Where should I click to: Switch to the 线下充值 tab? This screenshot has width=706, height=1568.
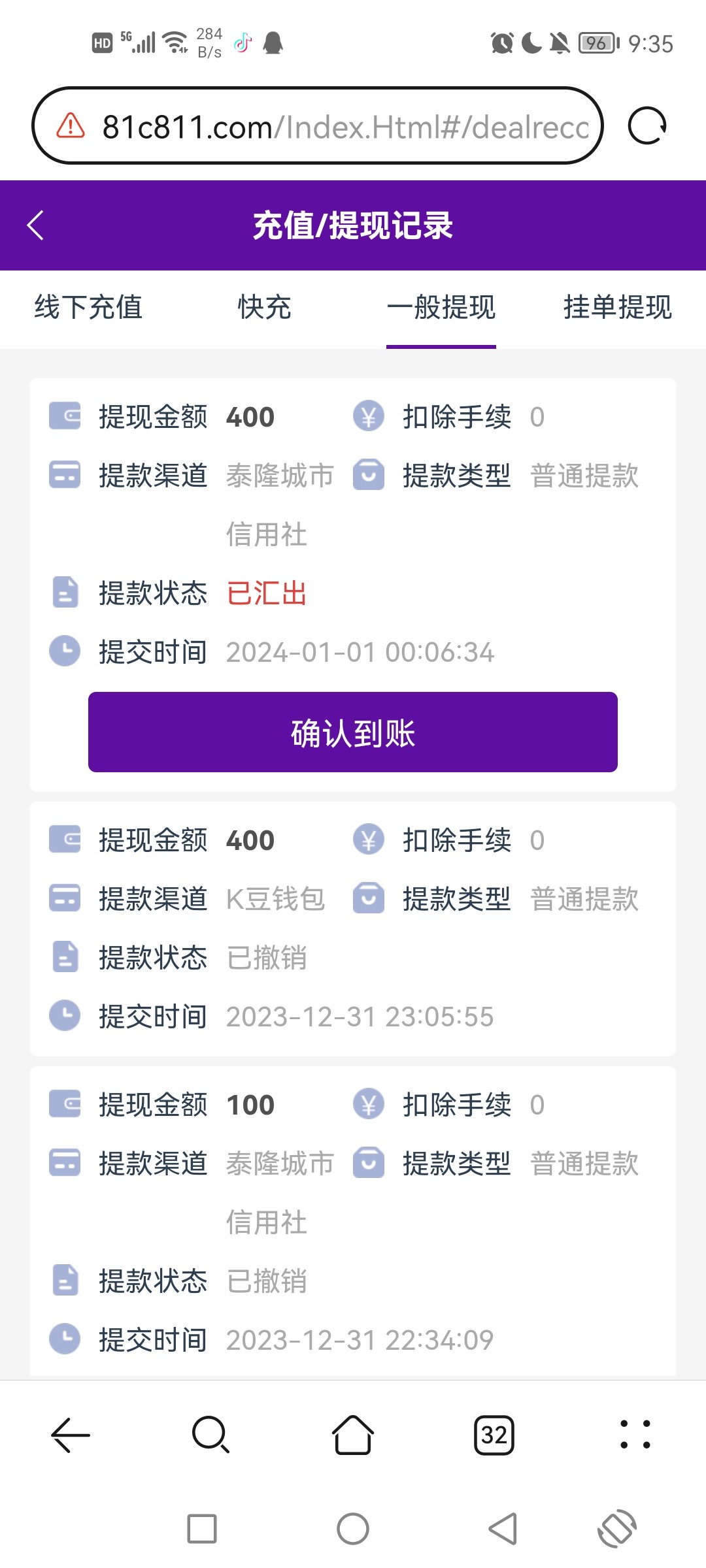pos(88,308)
